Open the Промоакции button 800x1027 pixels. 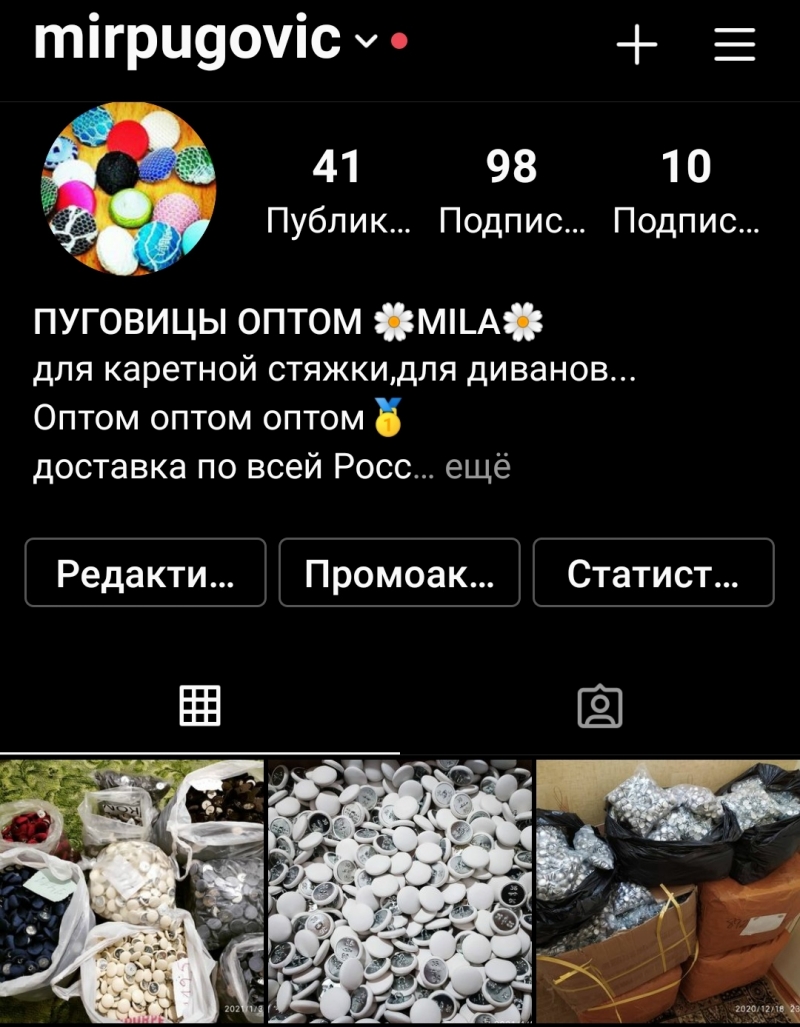point(399,572)
